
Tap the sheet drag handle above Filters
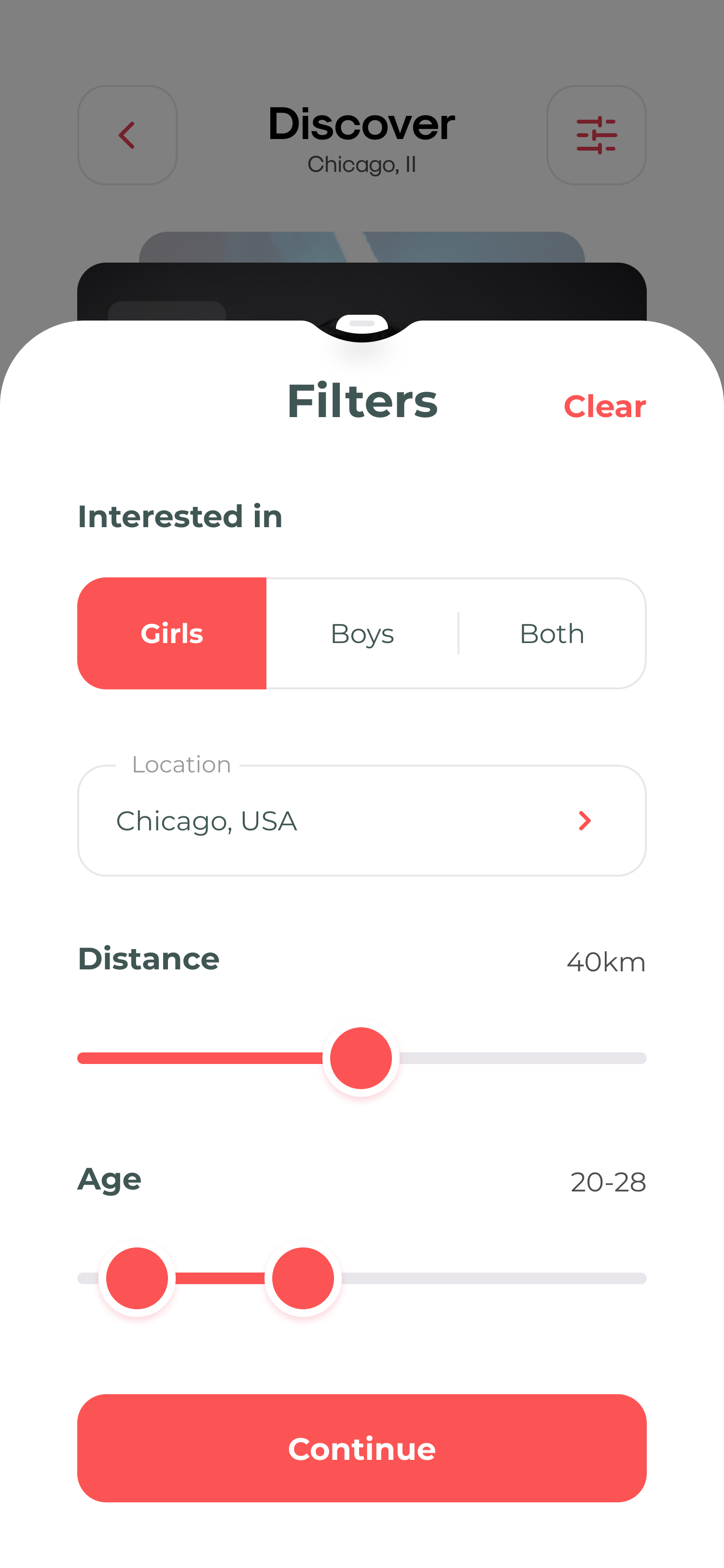[362, 324]
